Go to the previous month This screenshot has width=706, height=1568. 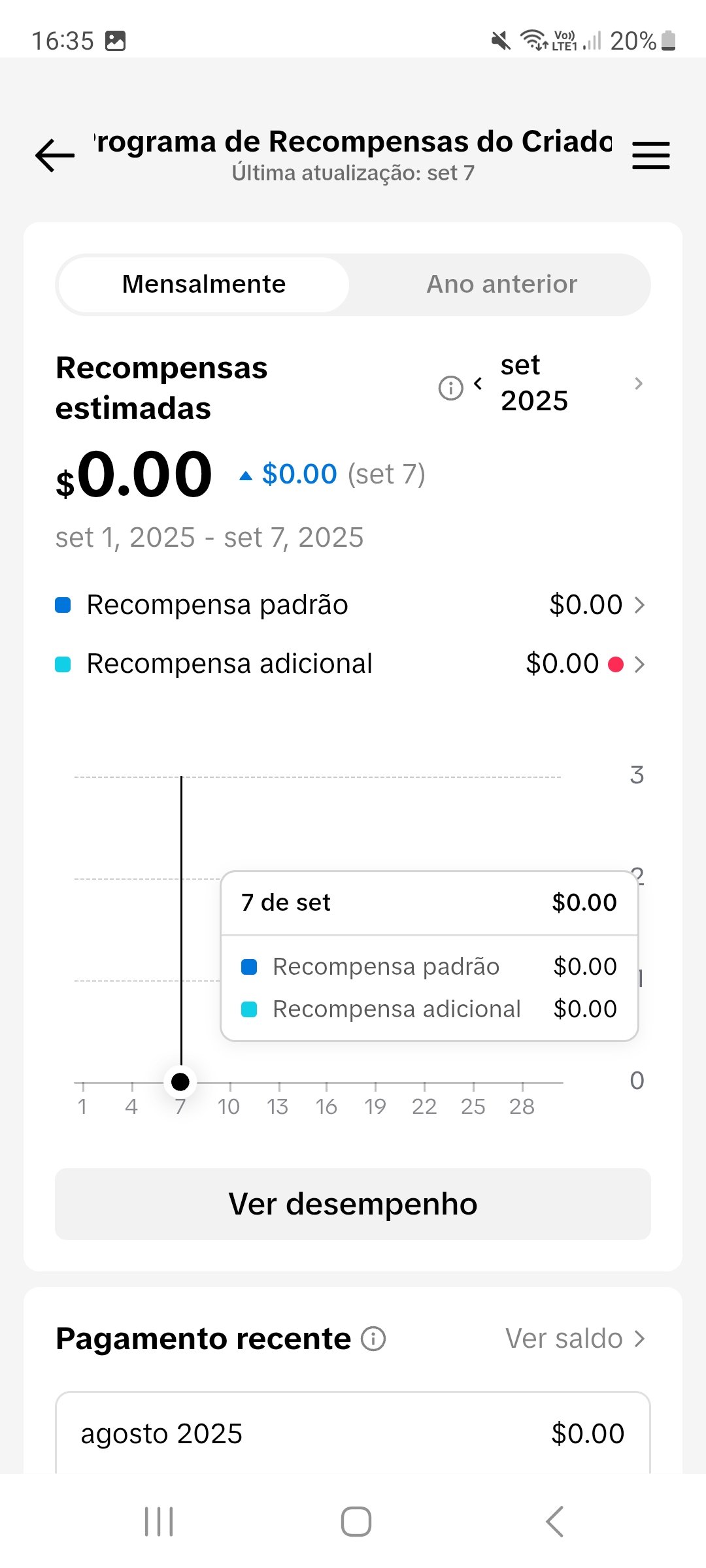click(x=479, y=384)
